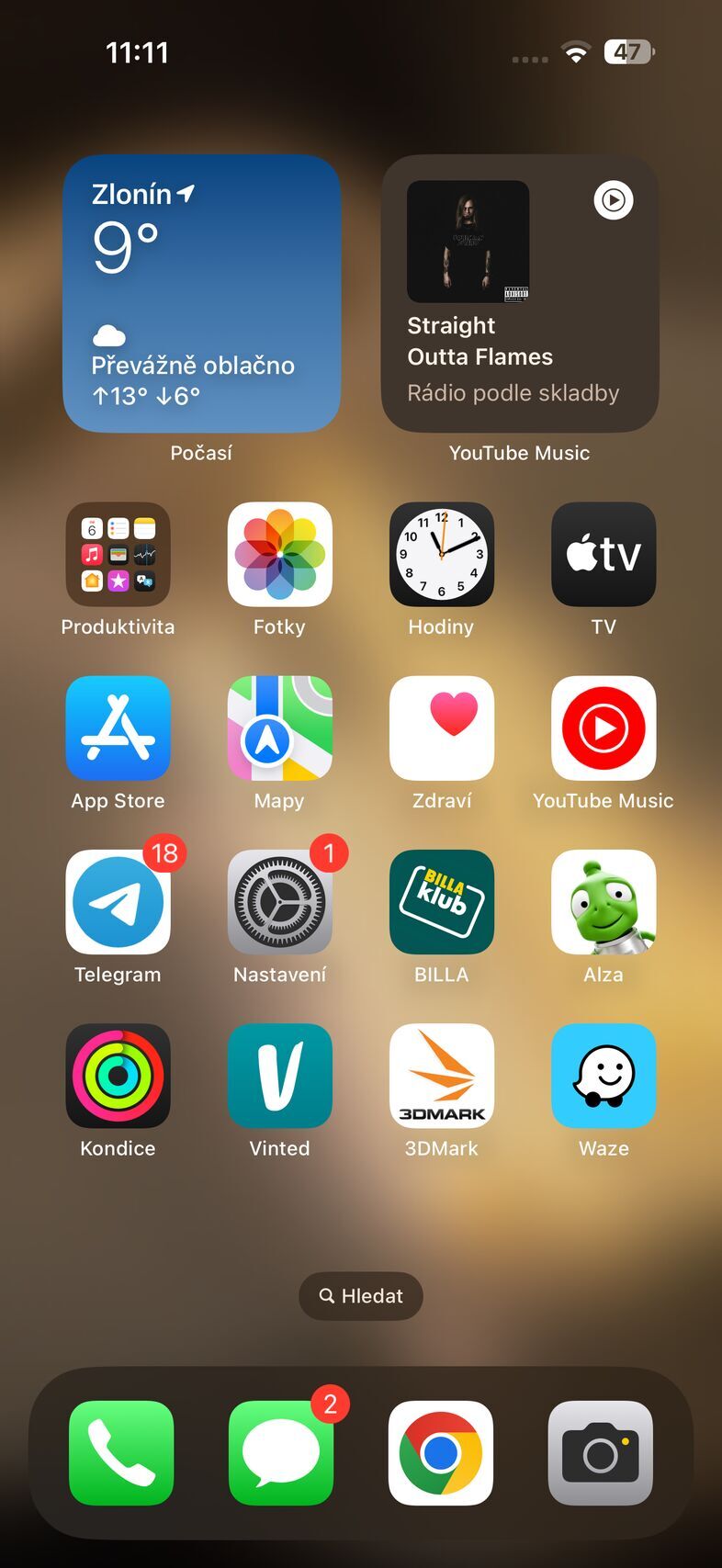Launch the Hodiny clock app

tap(442, 555)
